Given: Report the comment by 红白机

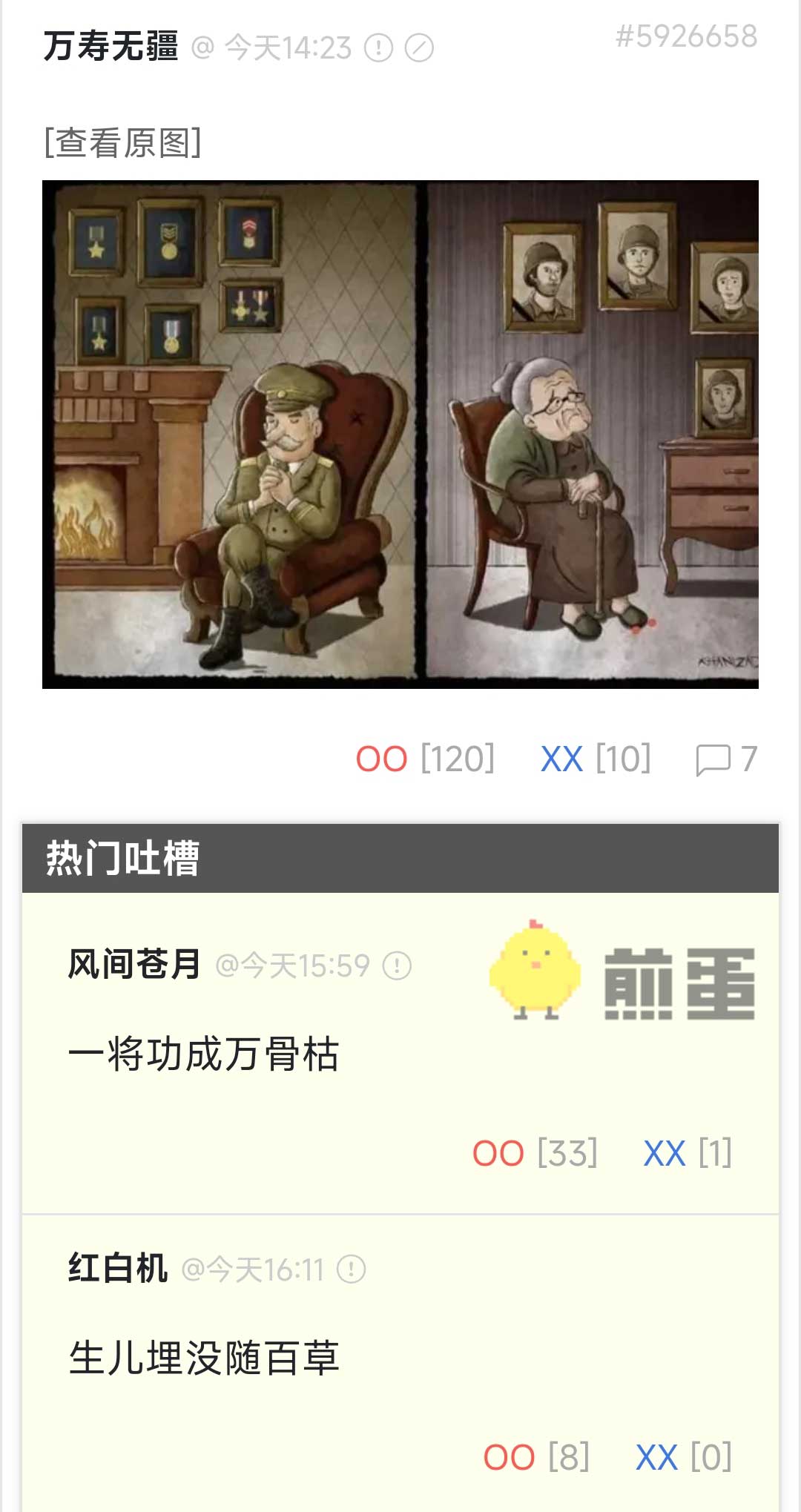Looking at the screenshot, I should click(352, 1270).
